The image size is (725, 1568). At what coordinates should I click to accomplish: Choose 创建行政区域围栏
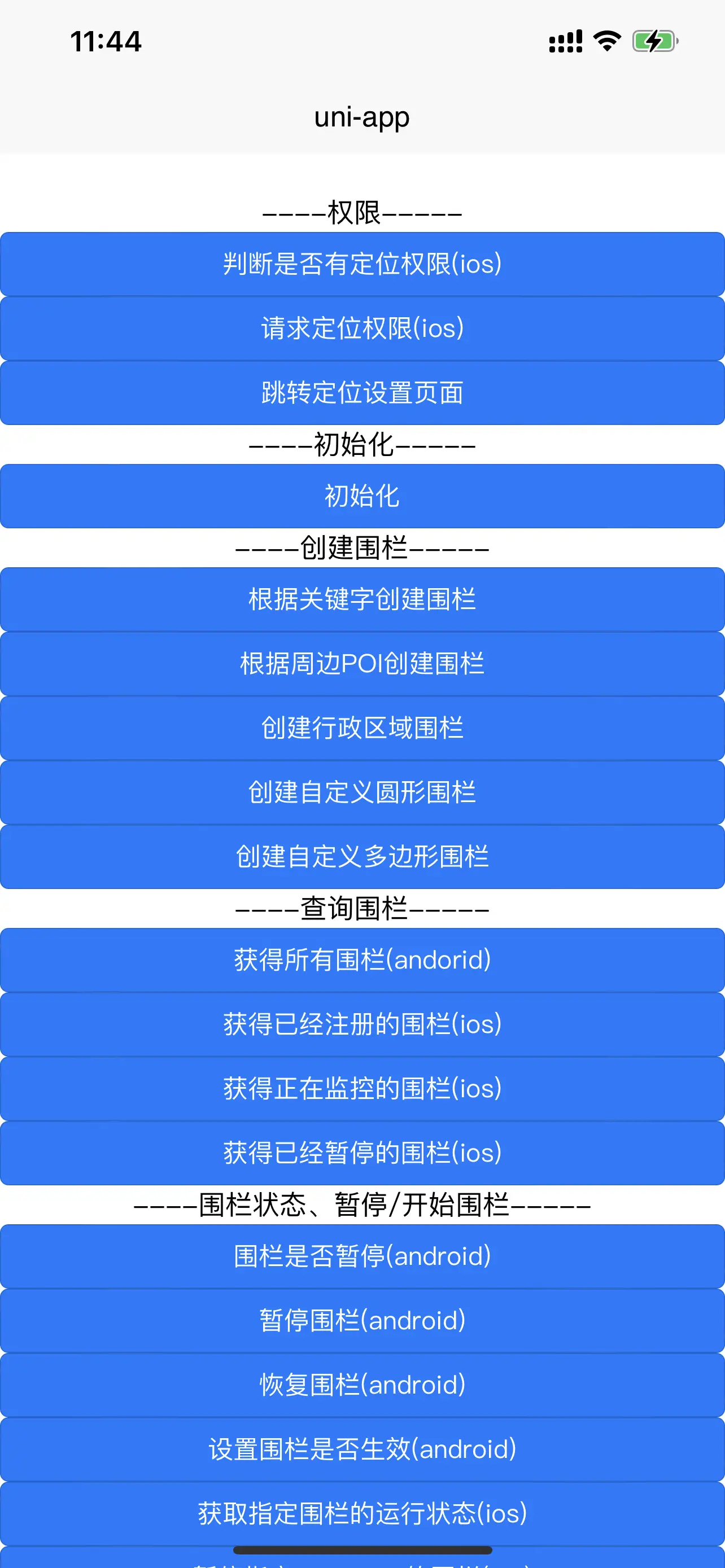click(362, 728)
